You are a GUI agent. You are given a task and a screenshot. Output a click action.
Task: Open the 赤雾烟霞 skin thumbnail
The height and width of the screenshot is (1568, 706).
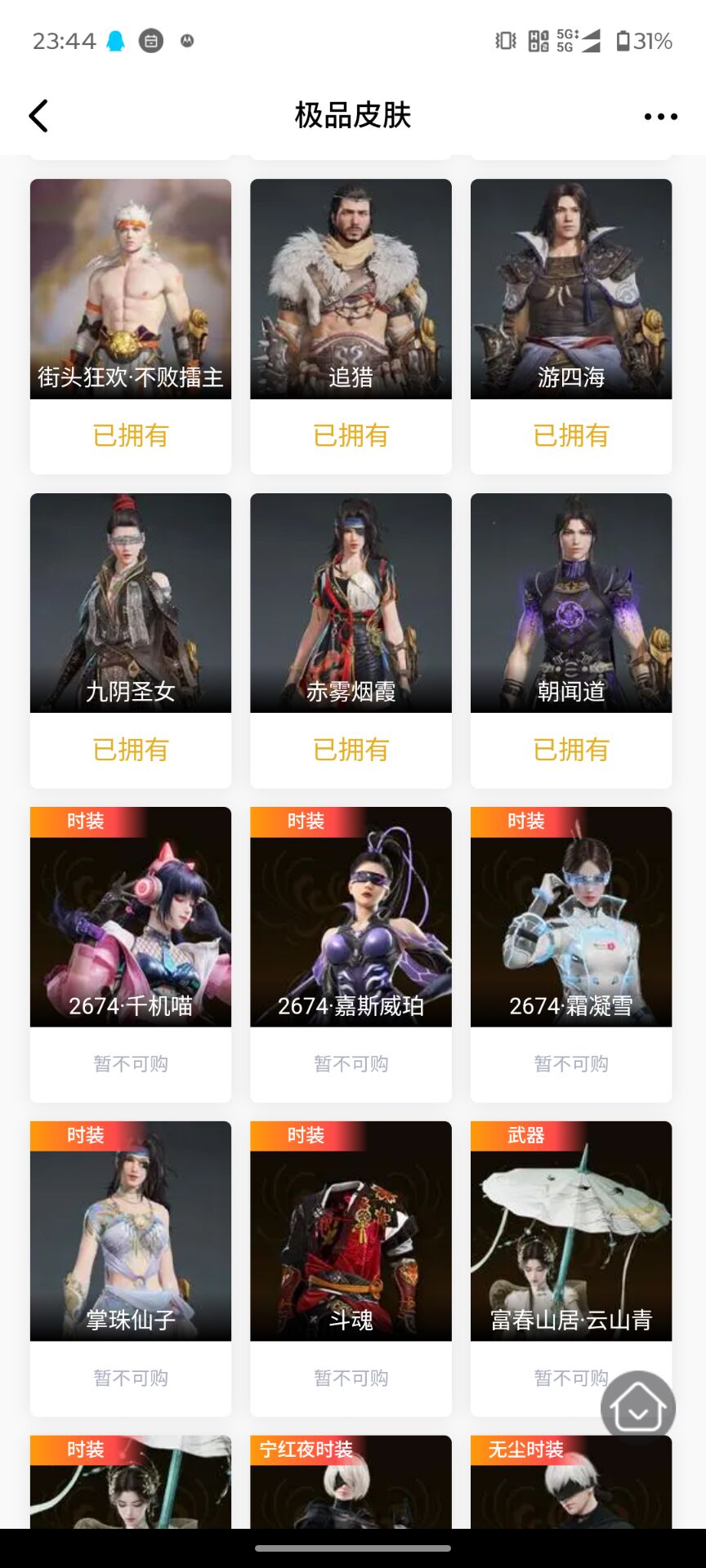point(351,602)
